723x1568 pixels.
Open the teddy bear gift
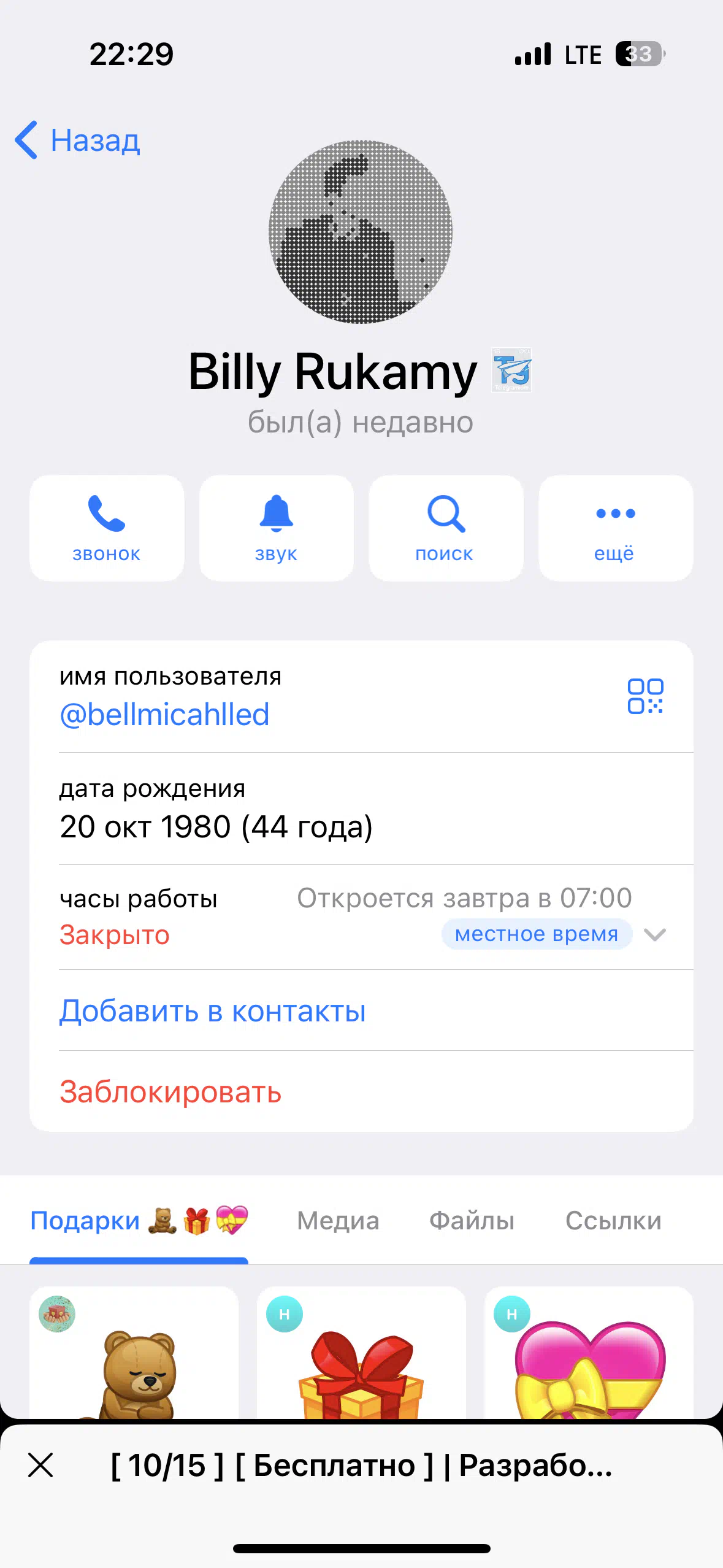(x=134, y=1352)
